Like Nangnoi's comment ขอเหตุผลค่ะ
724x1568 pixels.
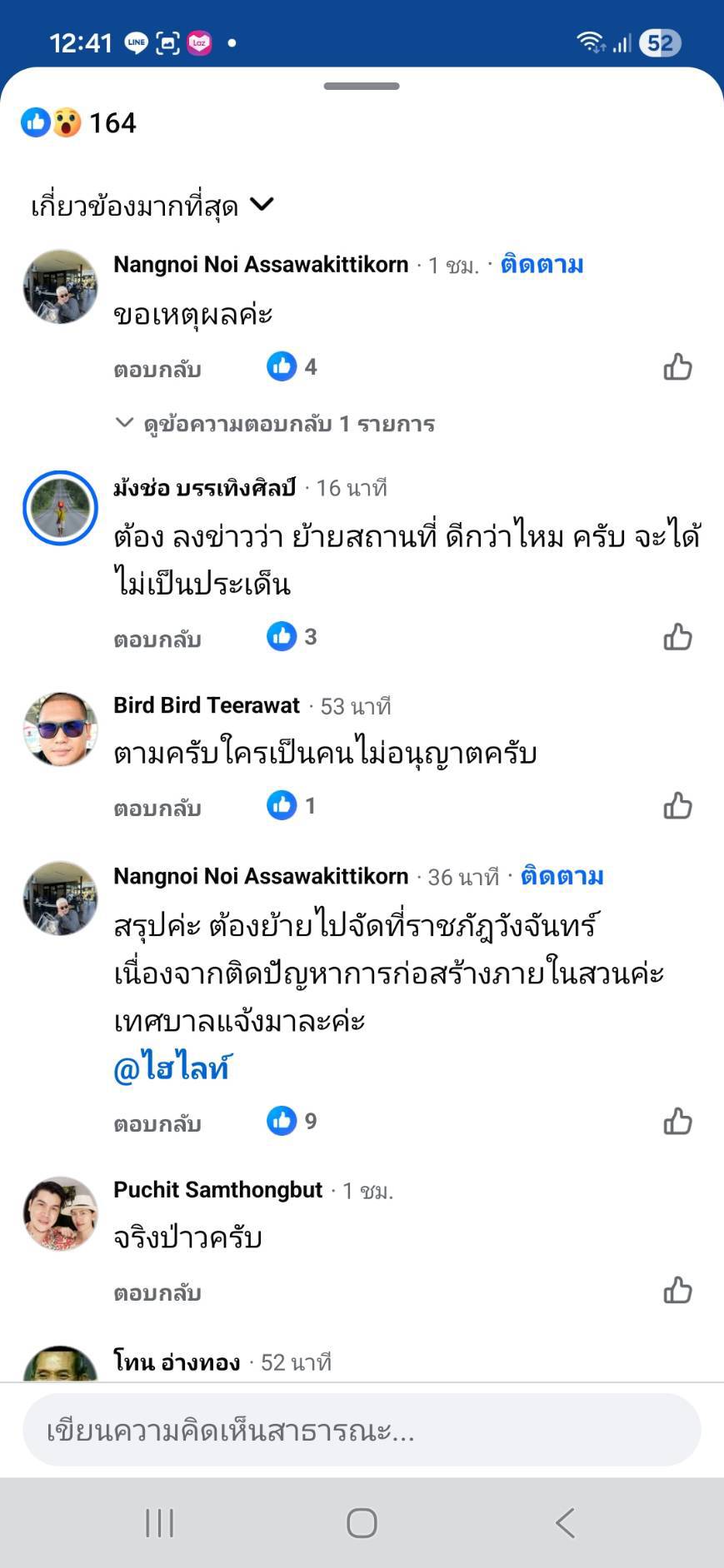677,367
